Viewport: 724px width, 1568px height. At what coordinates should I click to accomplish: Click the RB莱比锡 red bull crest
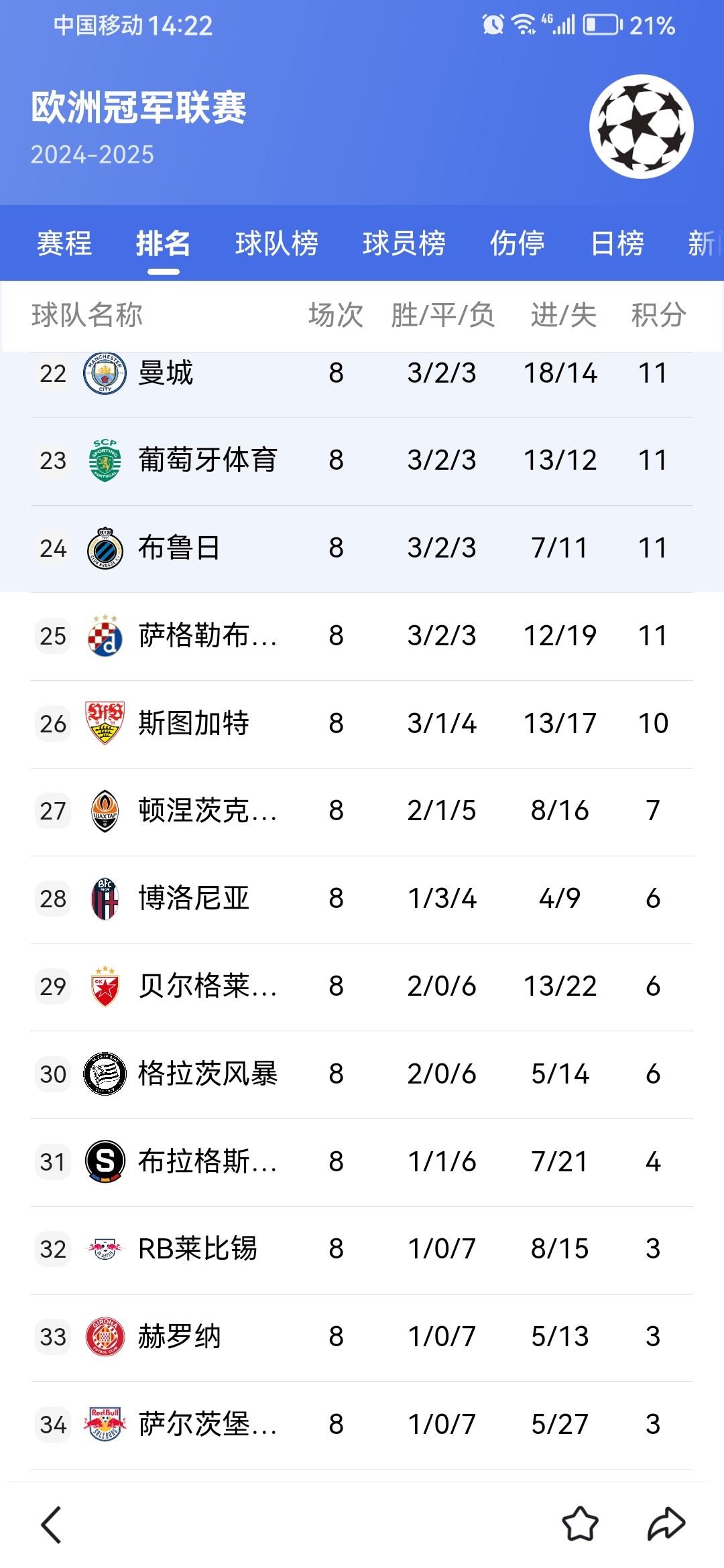pos(104,1249)
